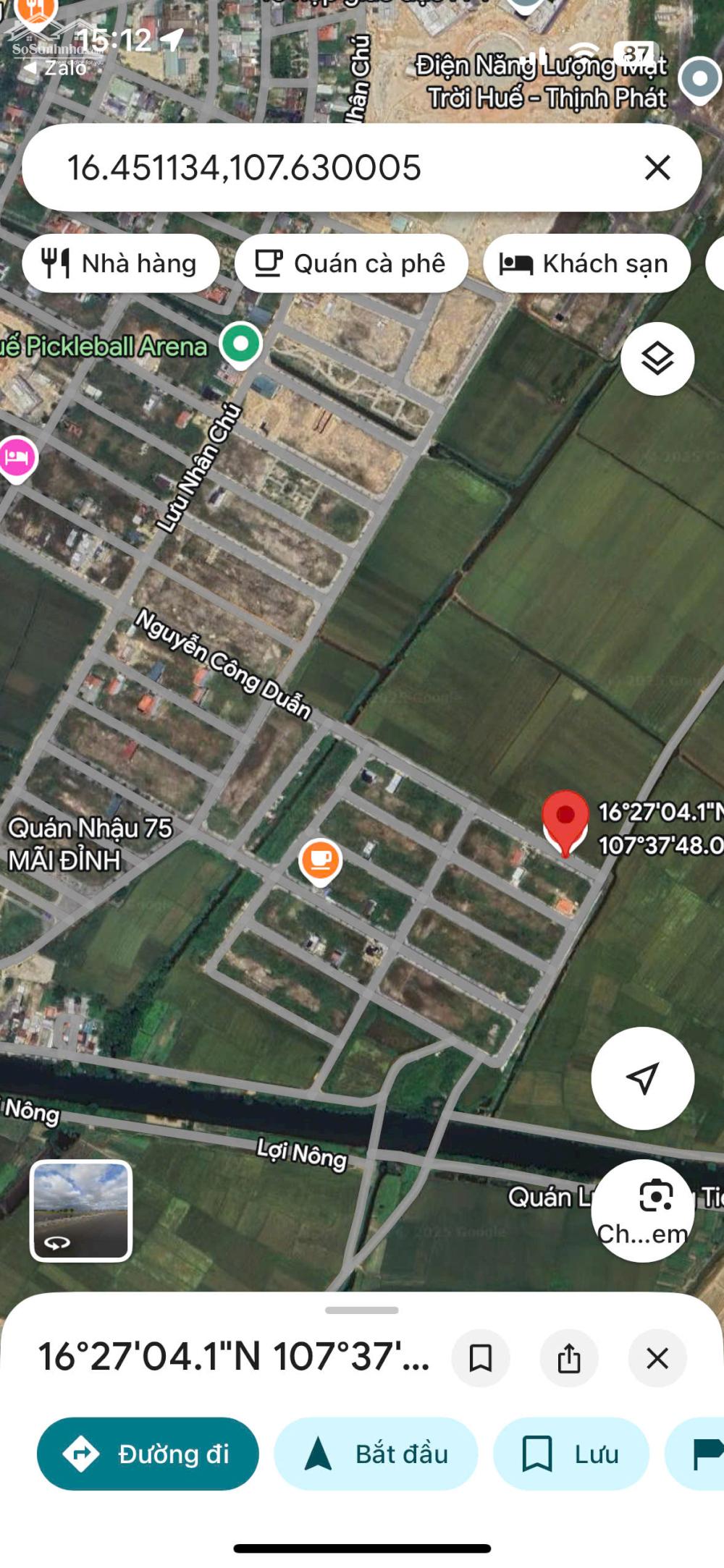This screenshot has width=724, height=1568.
Task: Bookmark this location in the panel header
Action: (x=481, y=1358)
